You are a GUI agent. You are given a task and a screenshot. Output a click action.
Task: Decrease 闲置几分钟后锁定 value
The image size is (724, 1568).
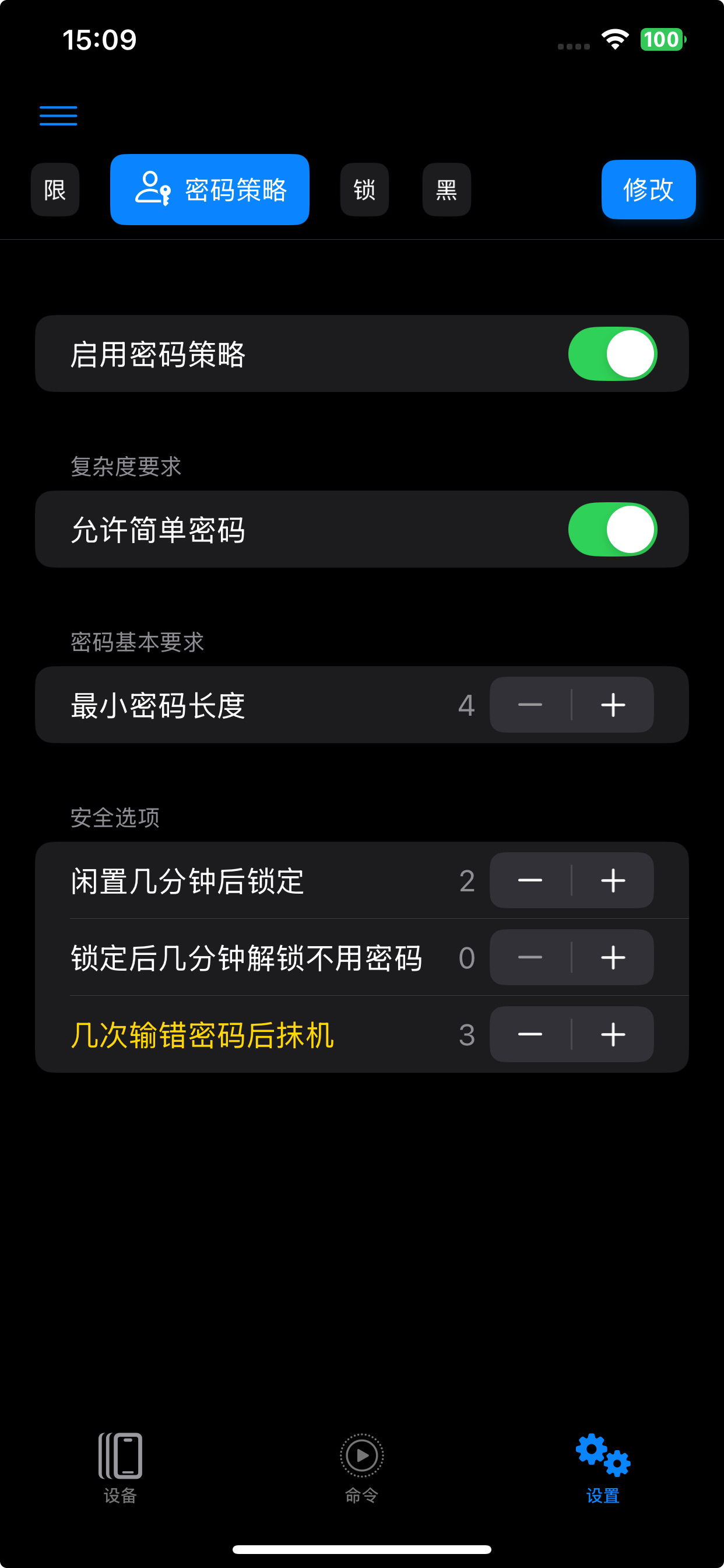tap(530, 881)
